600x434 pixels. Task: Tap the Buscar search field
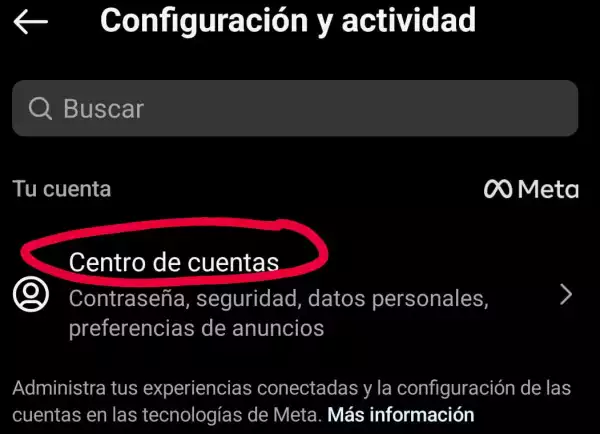pos(295,108)
